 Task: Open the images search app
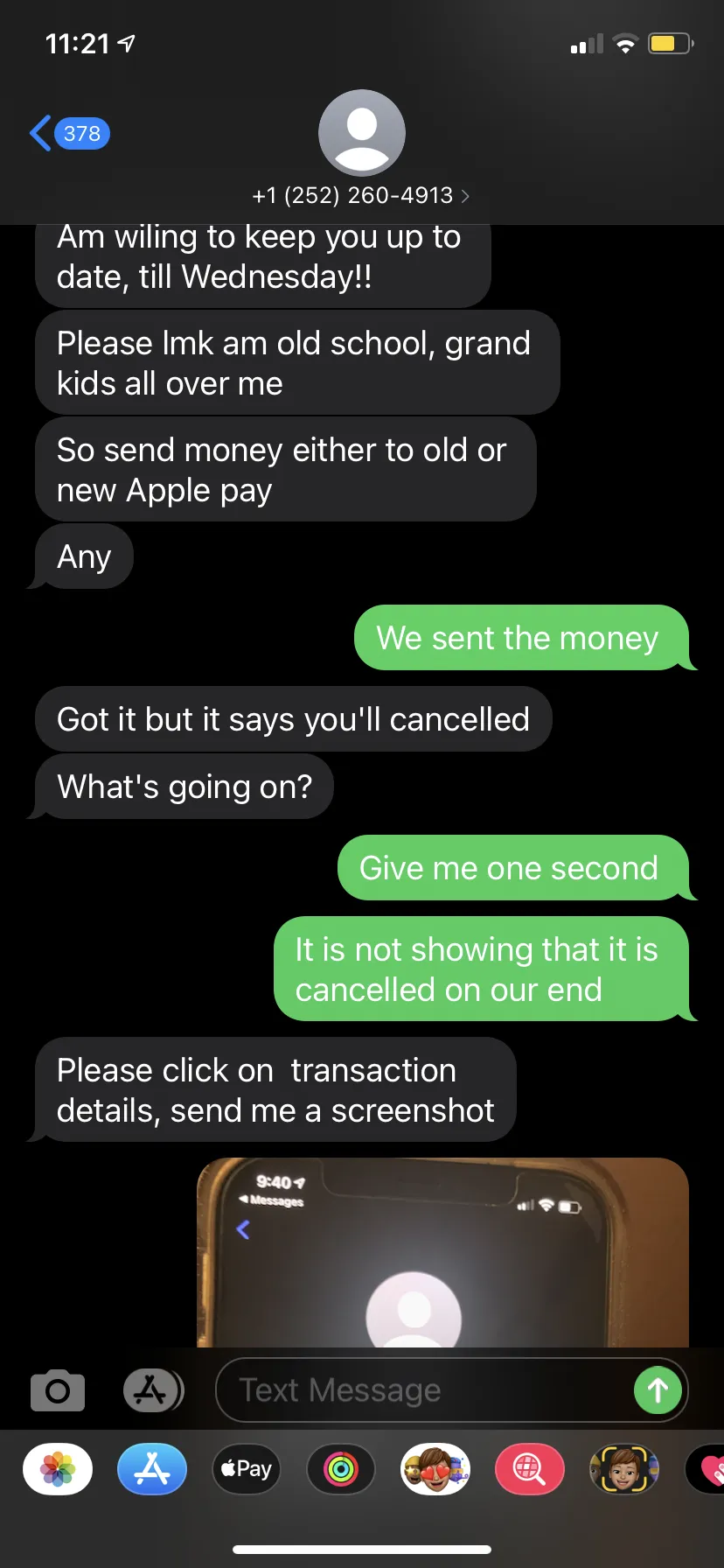[x=529, y=1469]
